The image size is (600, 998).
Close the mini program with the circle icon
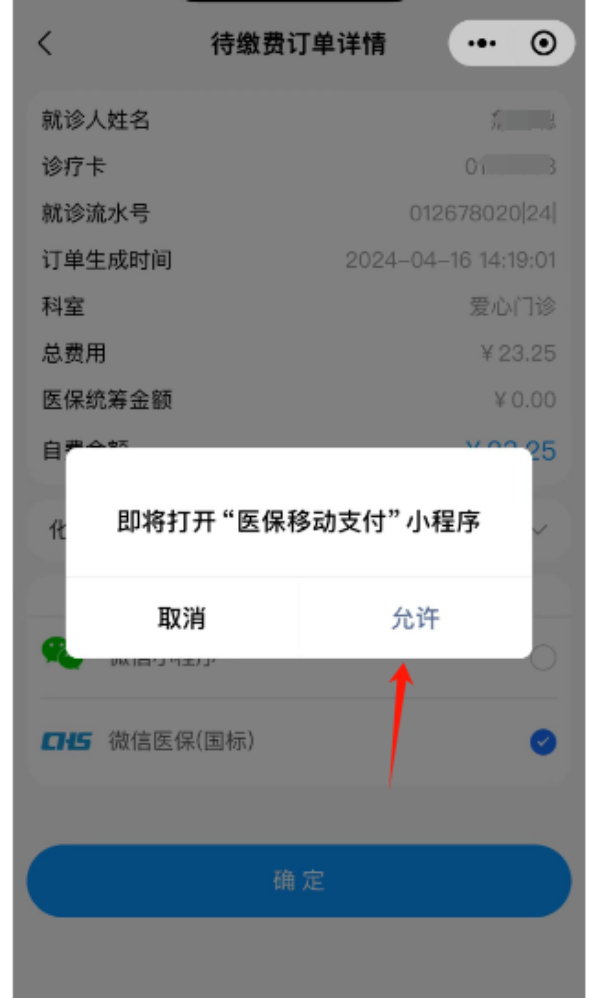[543, 44]
